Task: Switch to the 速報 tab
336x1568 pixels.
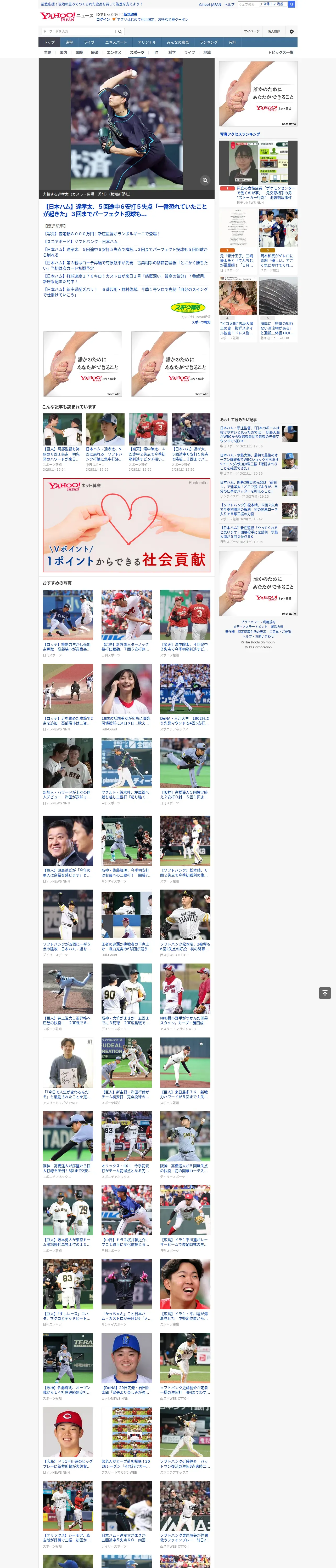Action: (x=69, y=43)
